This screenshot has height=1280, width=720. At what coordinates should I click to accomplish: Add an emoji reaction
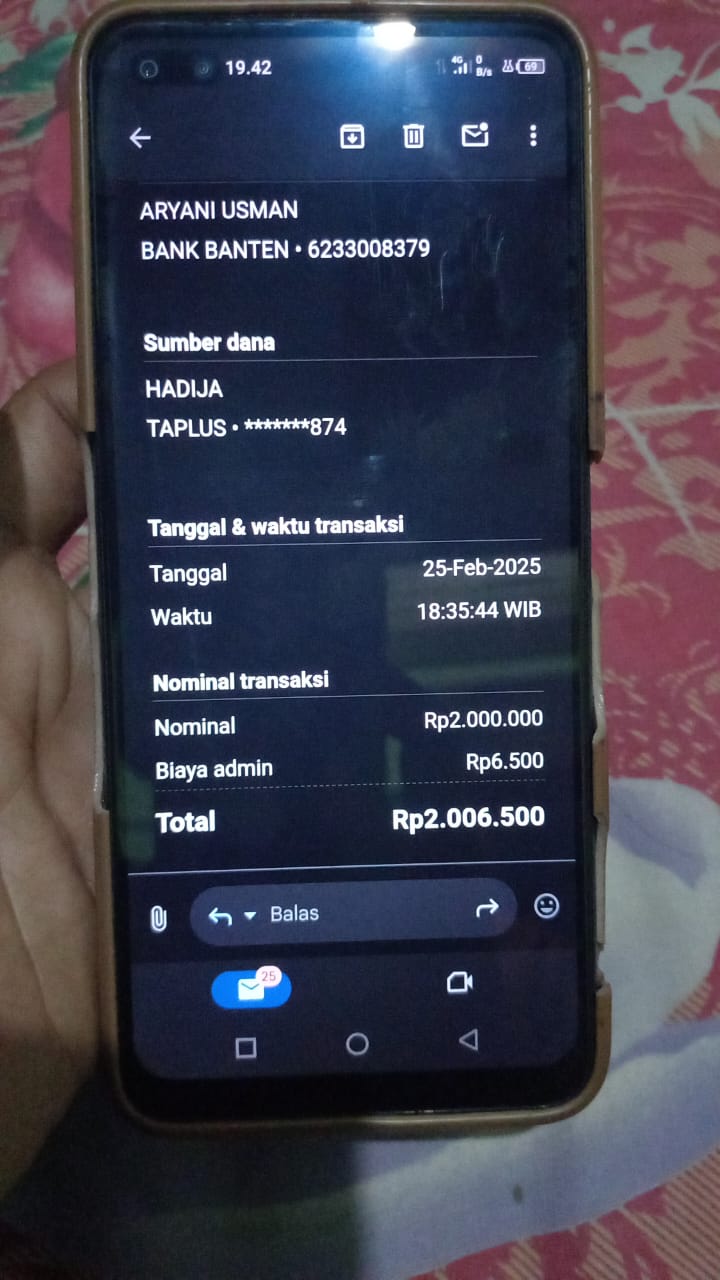pos(546,906)
